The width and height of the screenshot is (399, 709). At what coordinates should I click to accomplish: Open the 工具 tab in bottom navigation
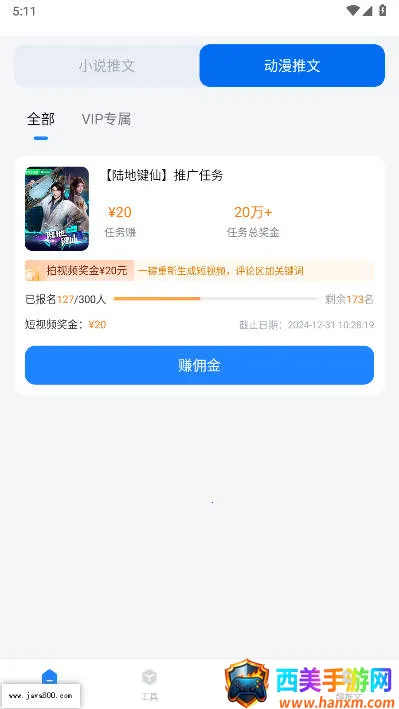click(x=149, y=685)
